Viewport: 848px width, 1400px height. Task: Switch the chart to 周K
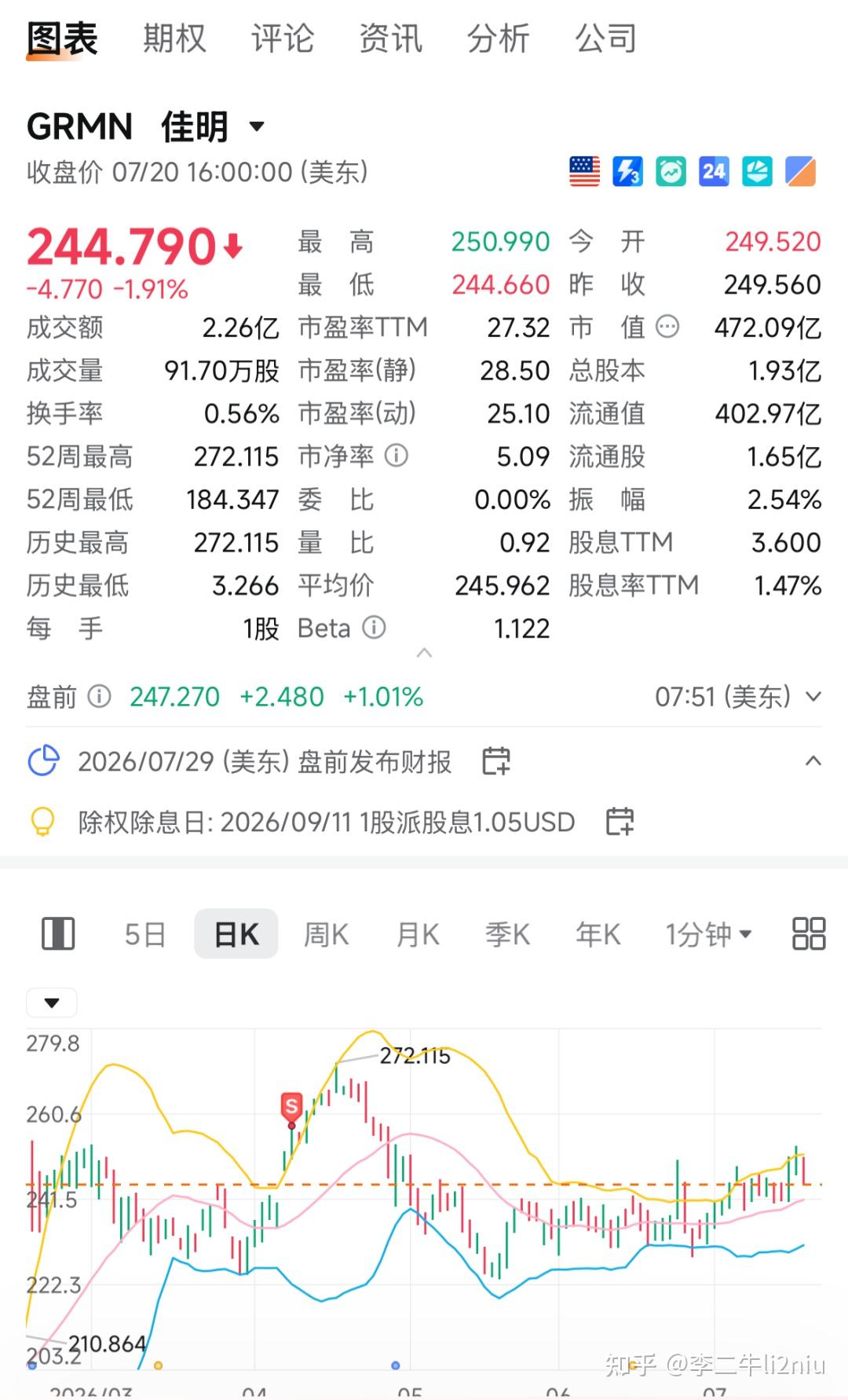[x=326, y=934]
